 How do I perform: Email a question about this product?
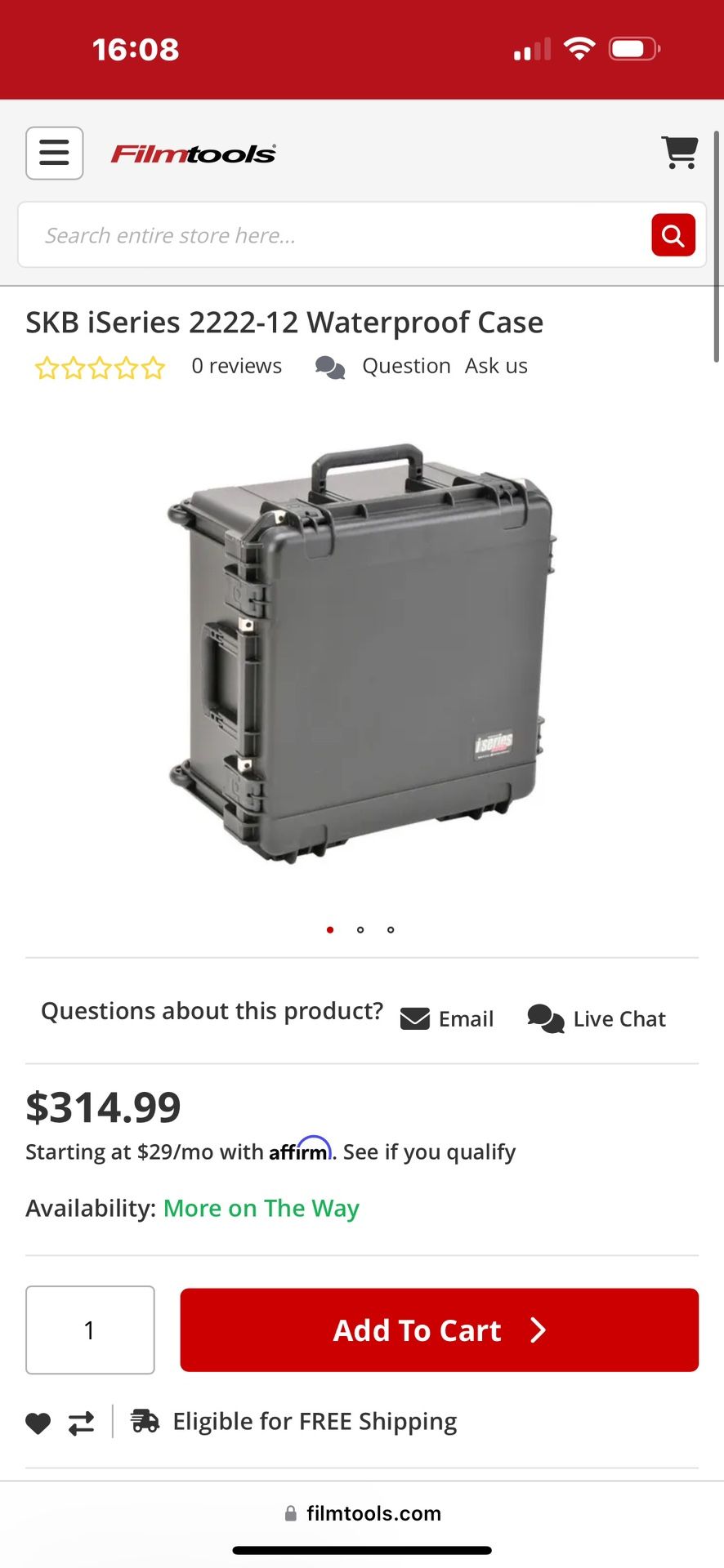[x=447, y=1018]
